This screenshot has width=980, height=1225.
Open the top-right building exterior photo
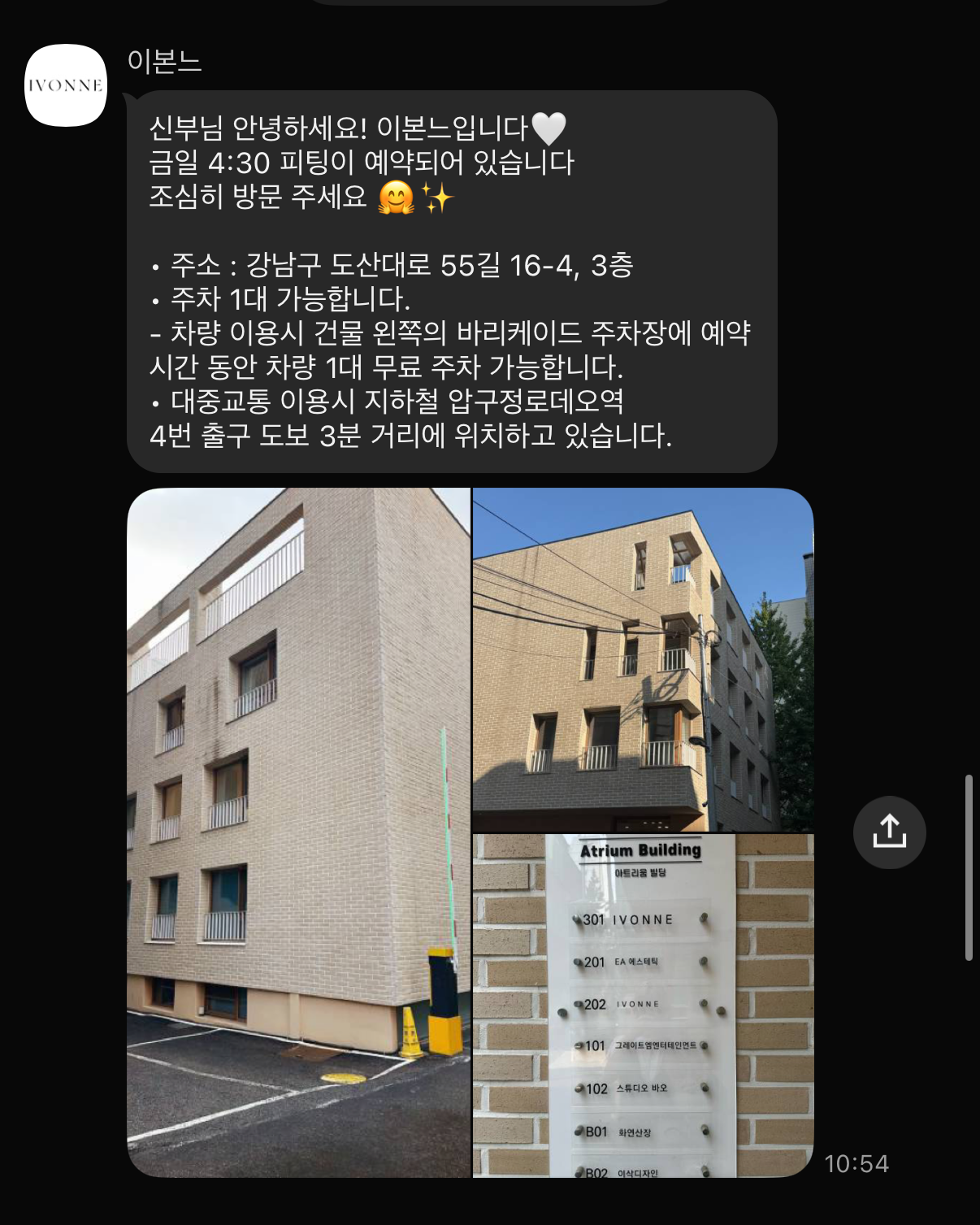pyautogui.click(x=642, y=658)
